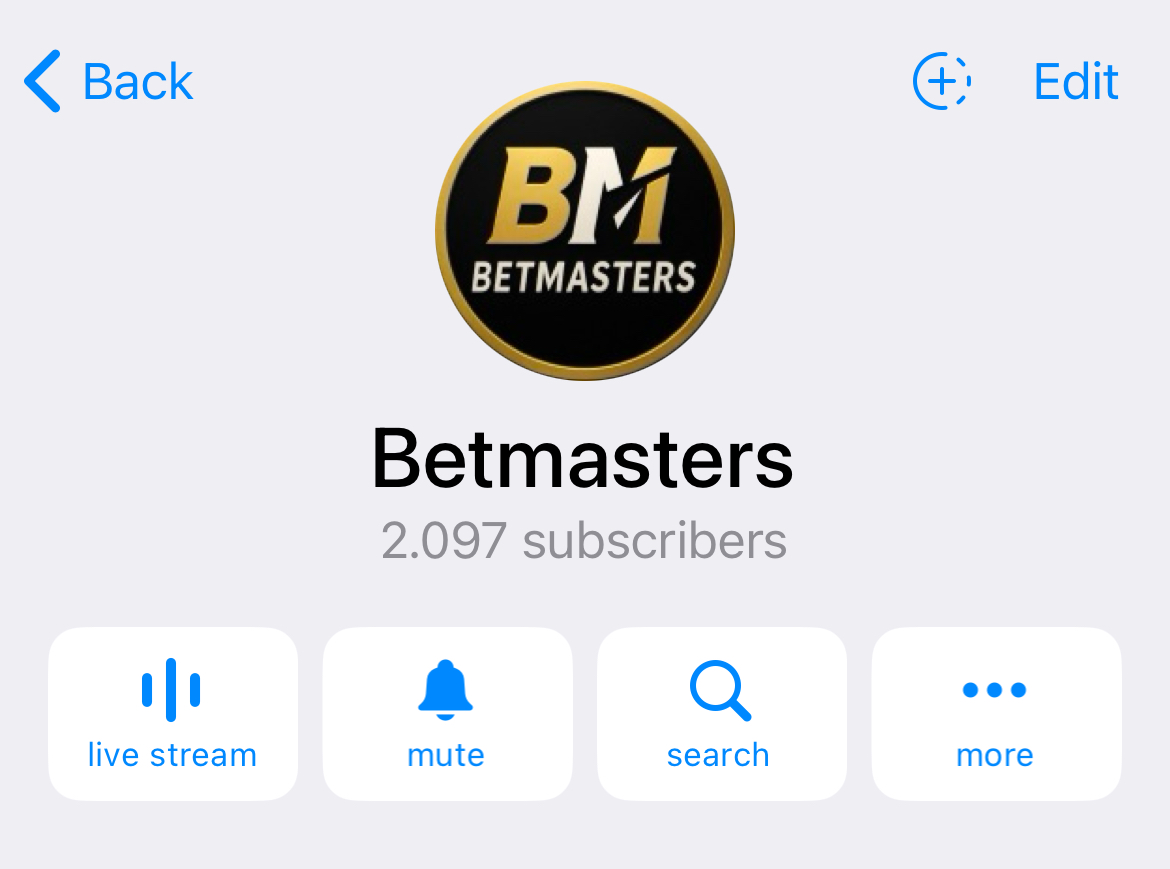
Task: Start a live stream
Action: pos(172,714)
